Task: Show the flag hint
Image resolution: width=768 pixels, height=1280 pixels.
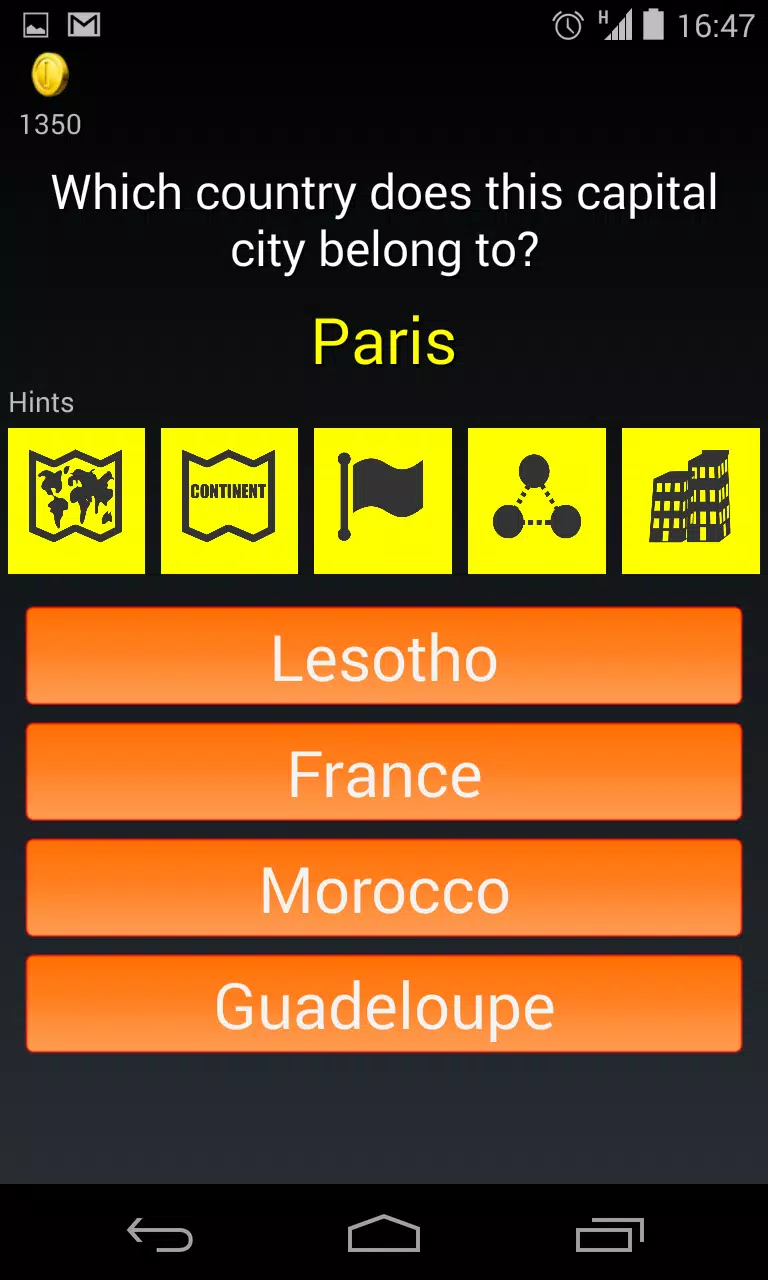Action: tap(383, 501)
